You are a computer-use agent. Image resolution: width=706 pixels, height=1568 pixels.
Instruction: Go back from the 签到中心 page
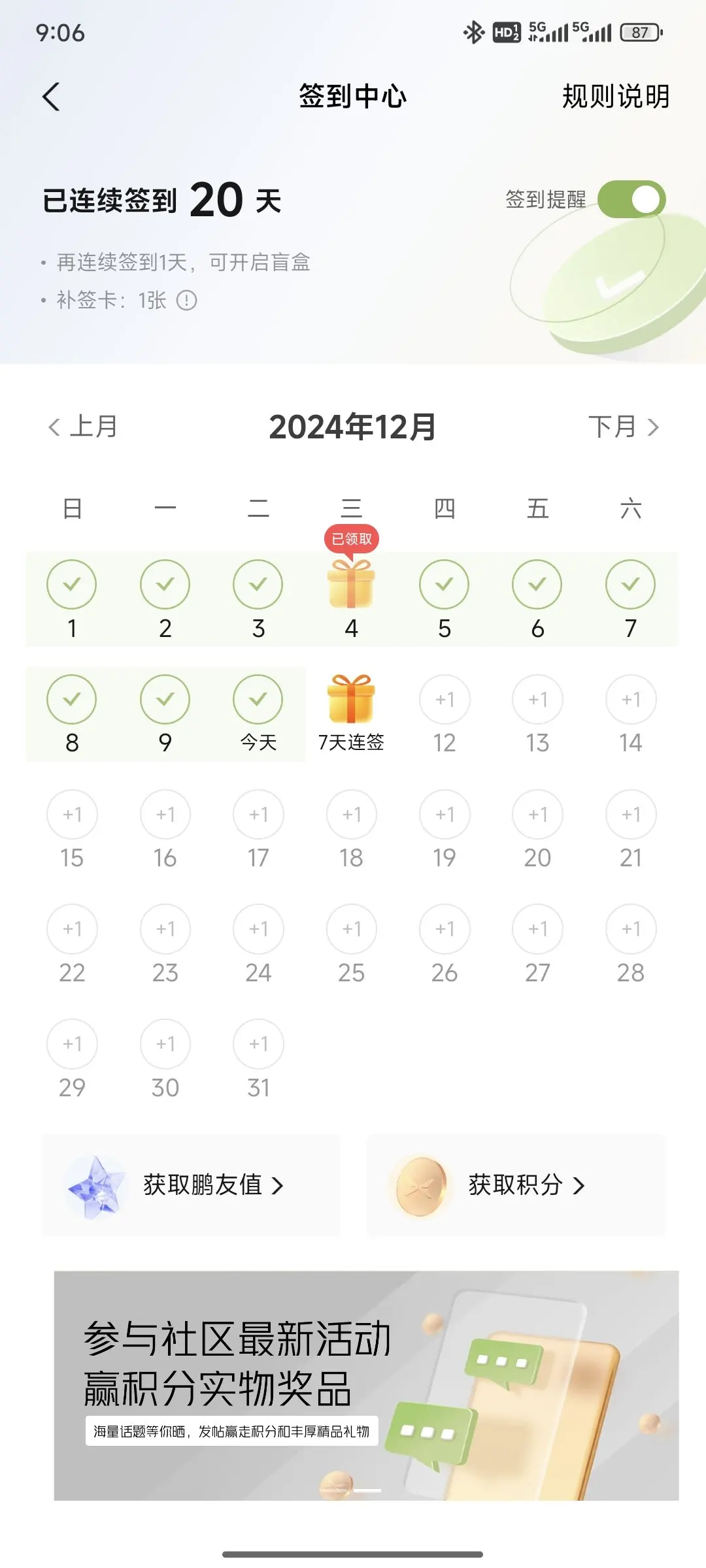[x=51, y=97]
